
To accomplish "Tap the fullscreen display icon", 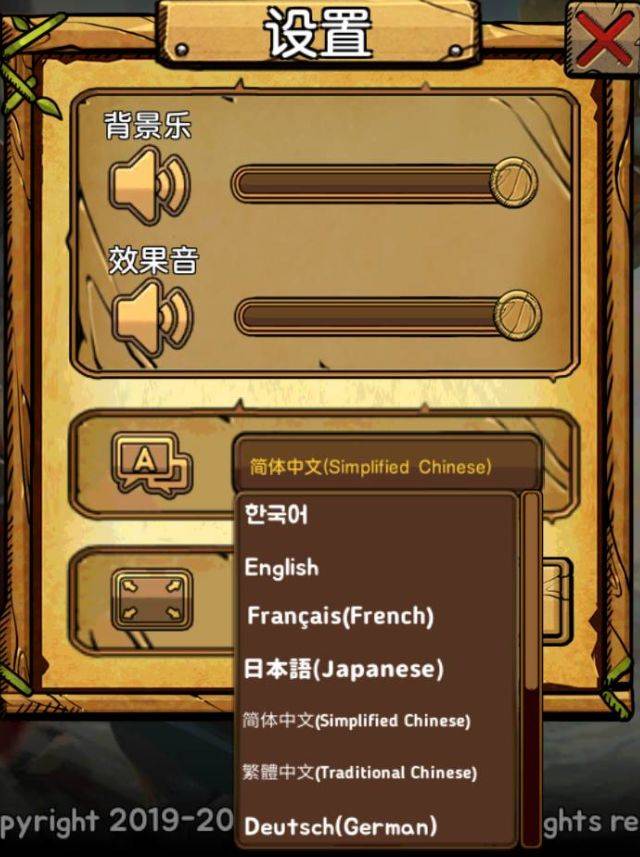I will [151, 598].
